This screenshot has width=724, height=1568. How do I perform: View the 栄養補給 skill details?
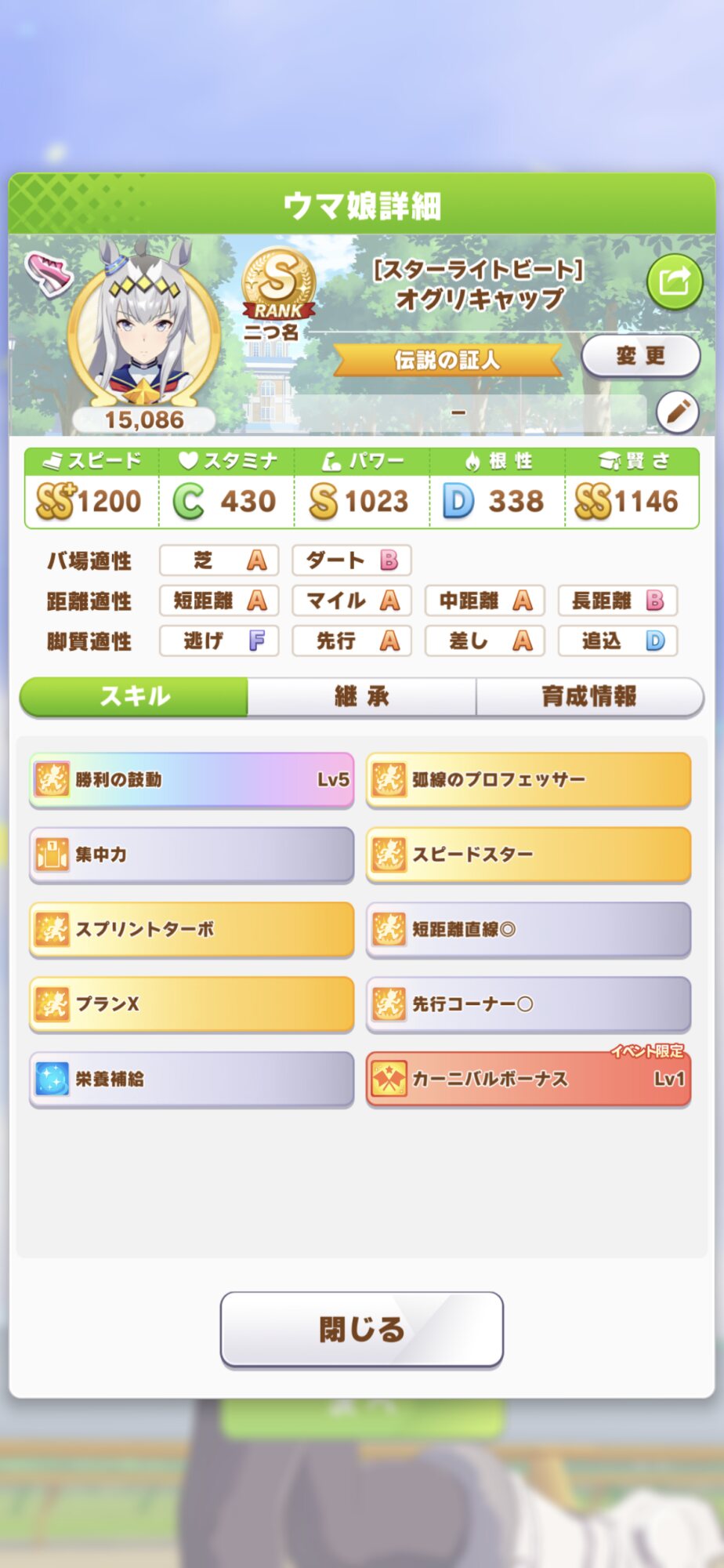pos(192,1079)
